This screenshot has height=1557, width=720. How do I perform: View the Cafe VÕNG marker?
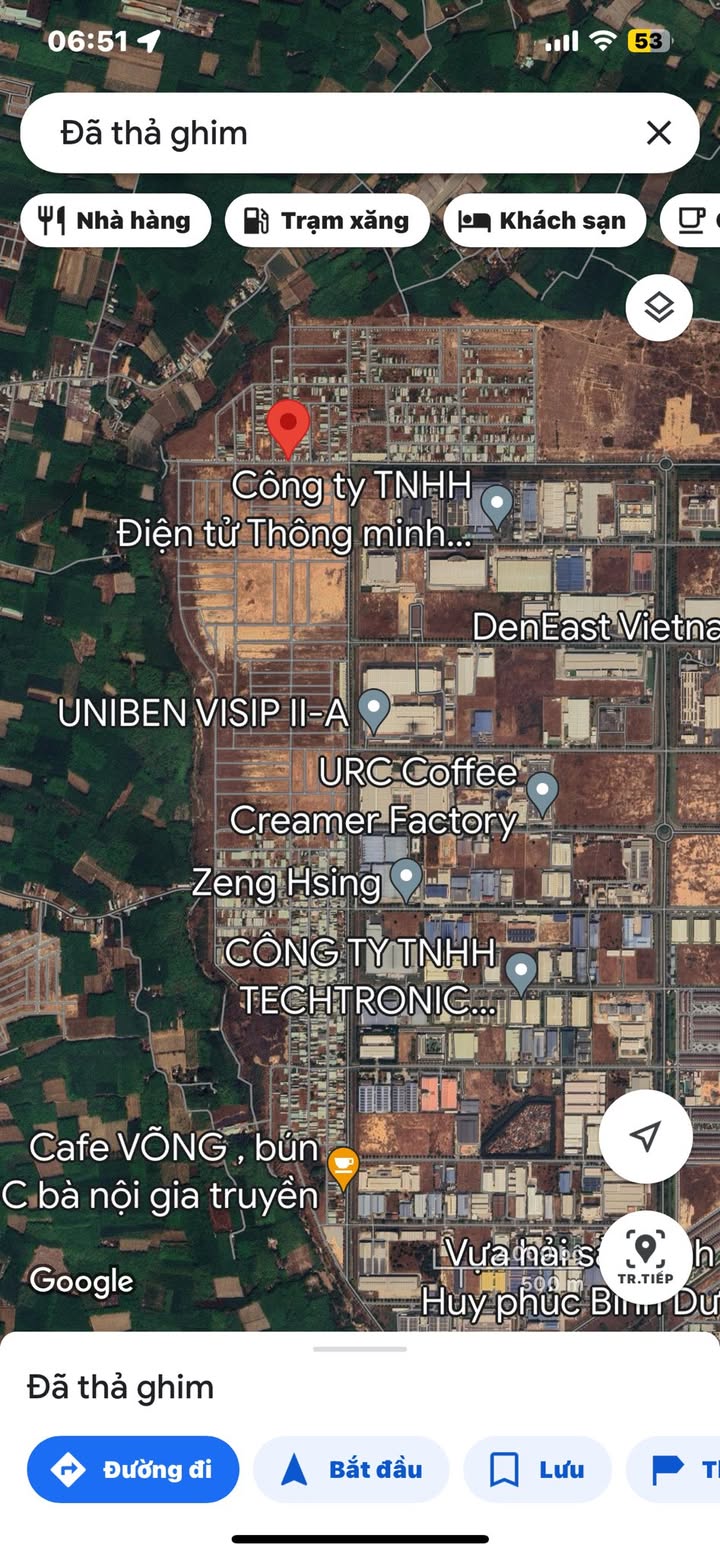(343, 1167)
